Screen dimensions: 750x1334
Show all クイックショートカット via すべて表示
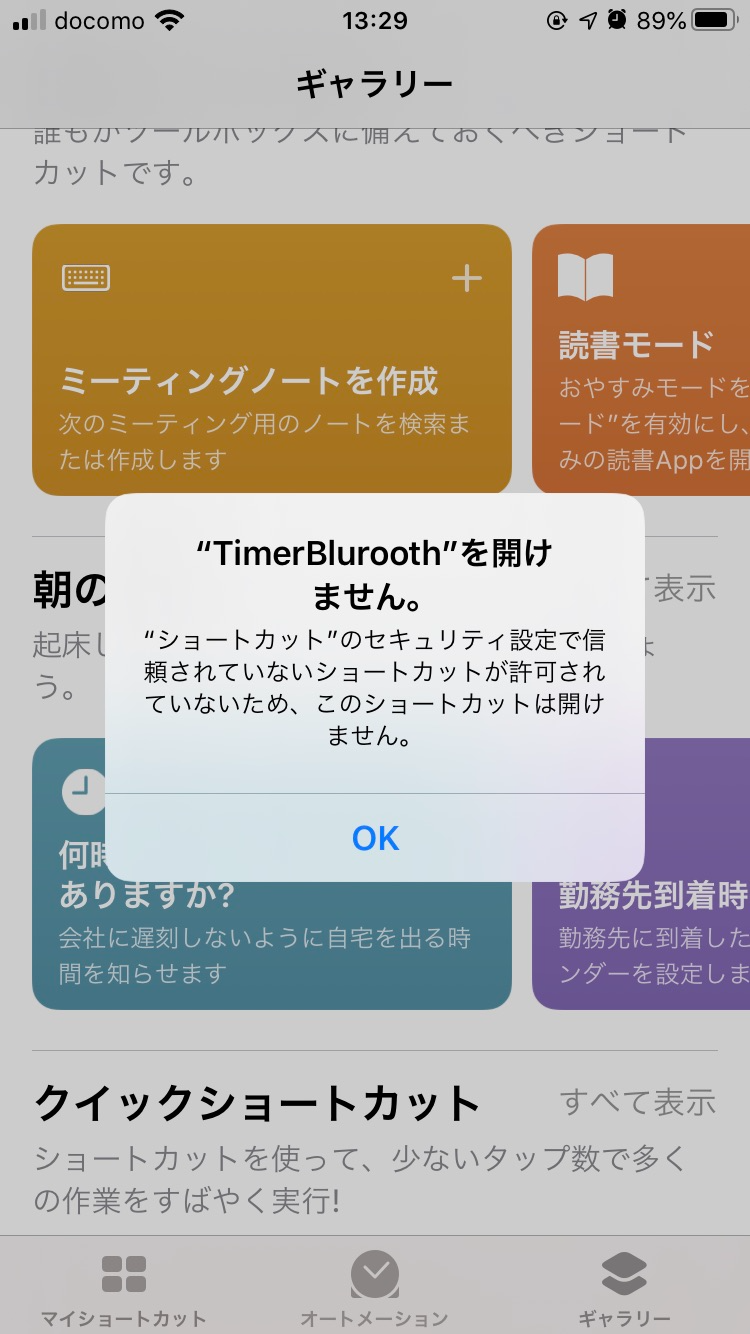coord(637,1102)
